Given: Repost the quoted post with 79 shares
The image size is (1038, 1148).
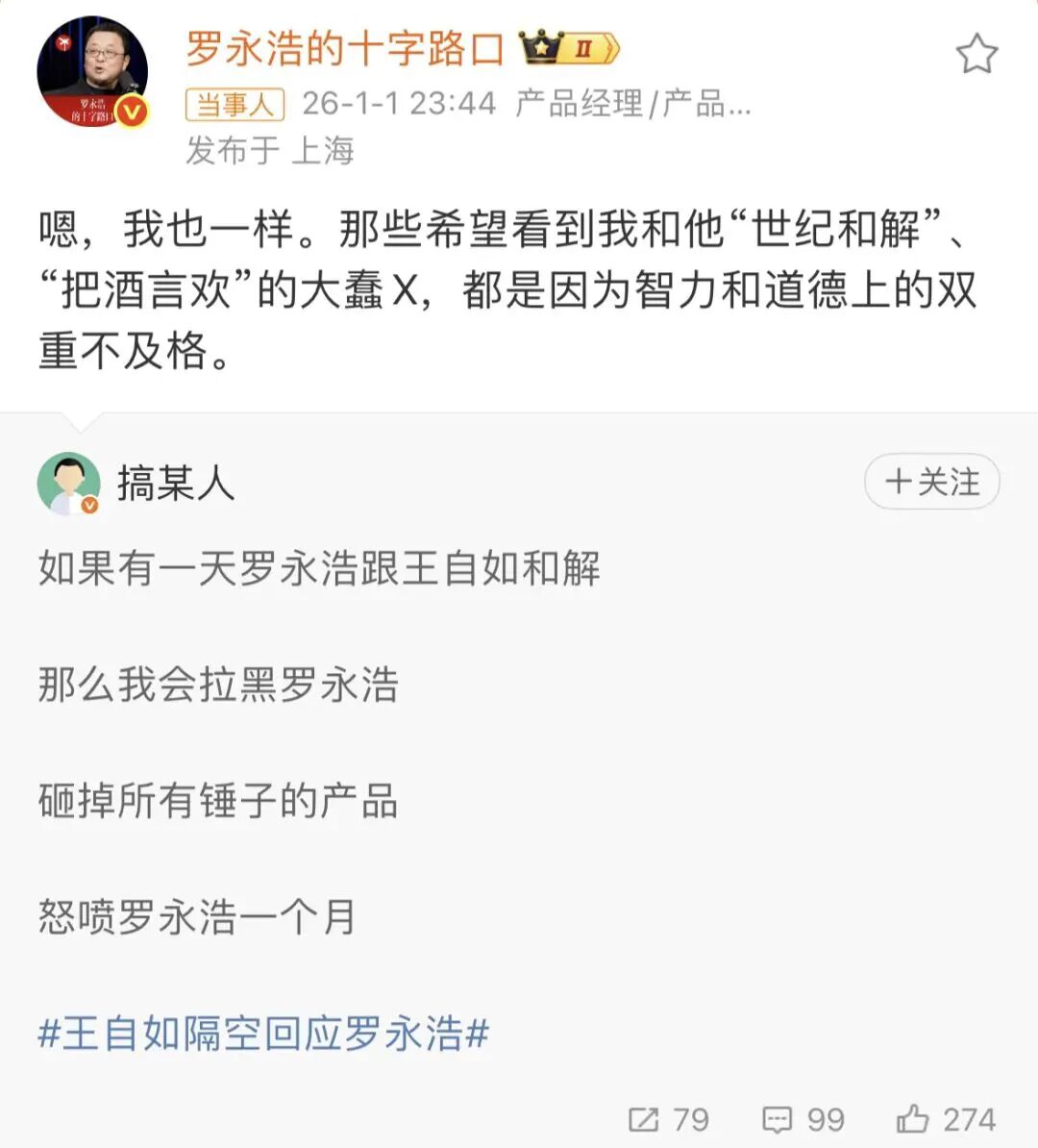Looking at the screenshot, I should pos(668,1119).
